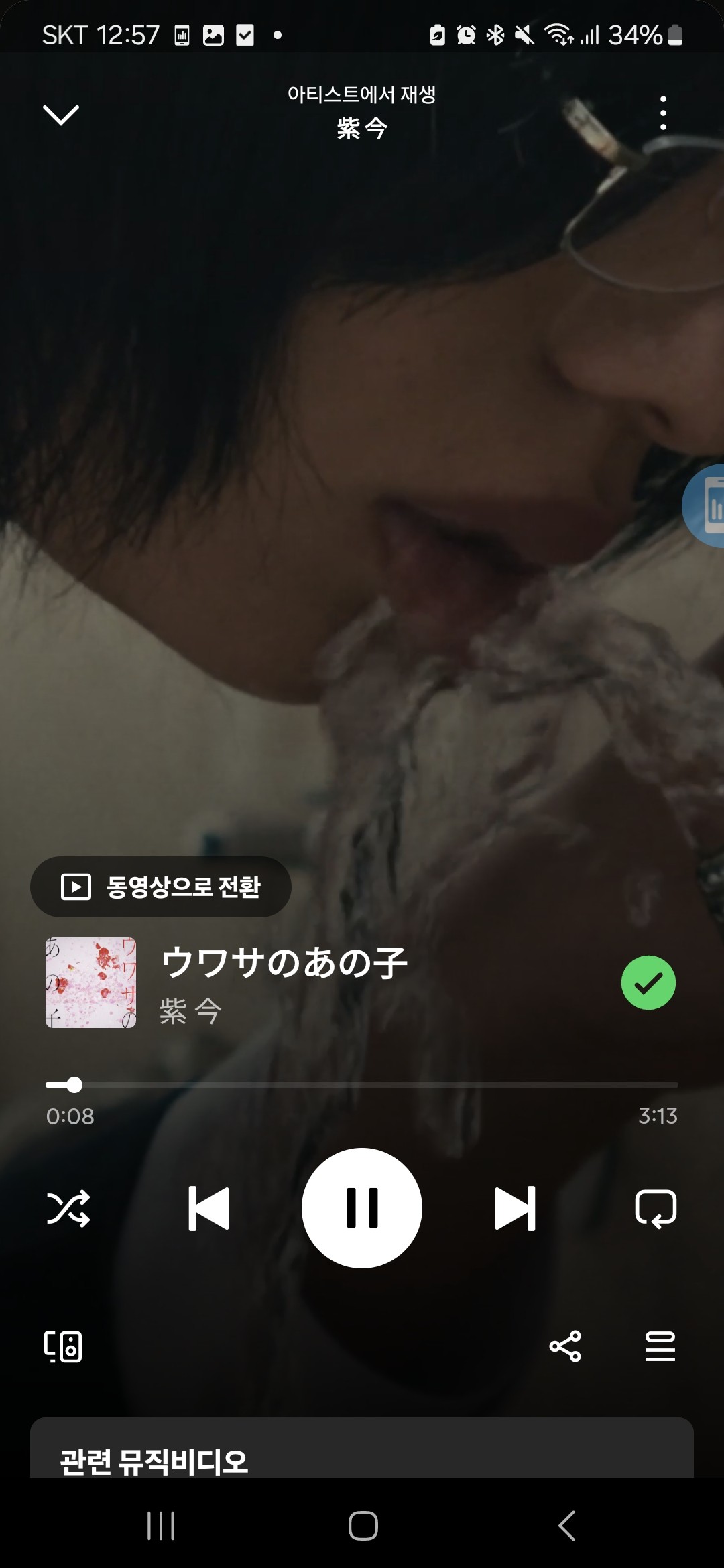The width and height of the screenshot is (724, 1568).
Task: Open the ウワサのあの子 album cover
Action: 90,982
